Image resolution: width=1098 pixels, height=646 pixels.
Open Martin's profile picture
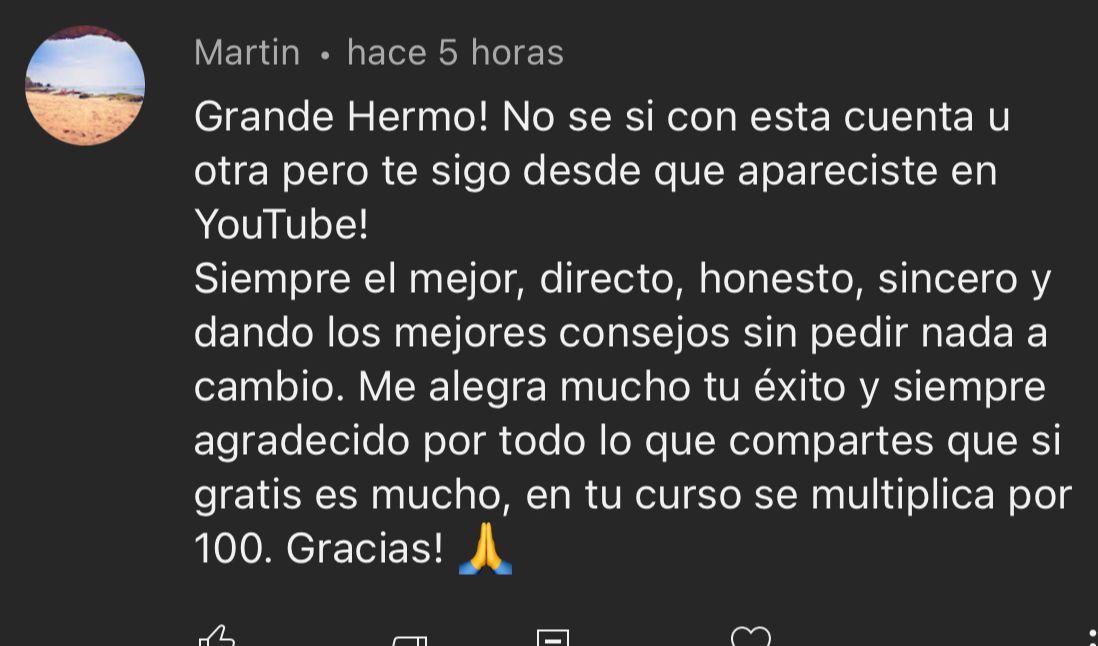(85, 86)
